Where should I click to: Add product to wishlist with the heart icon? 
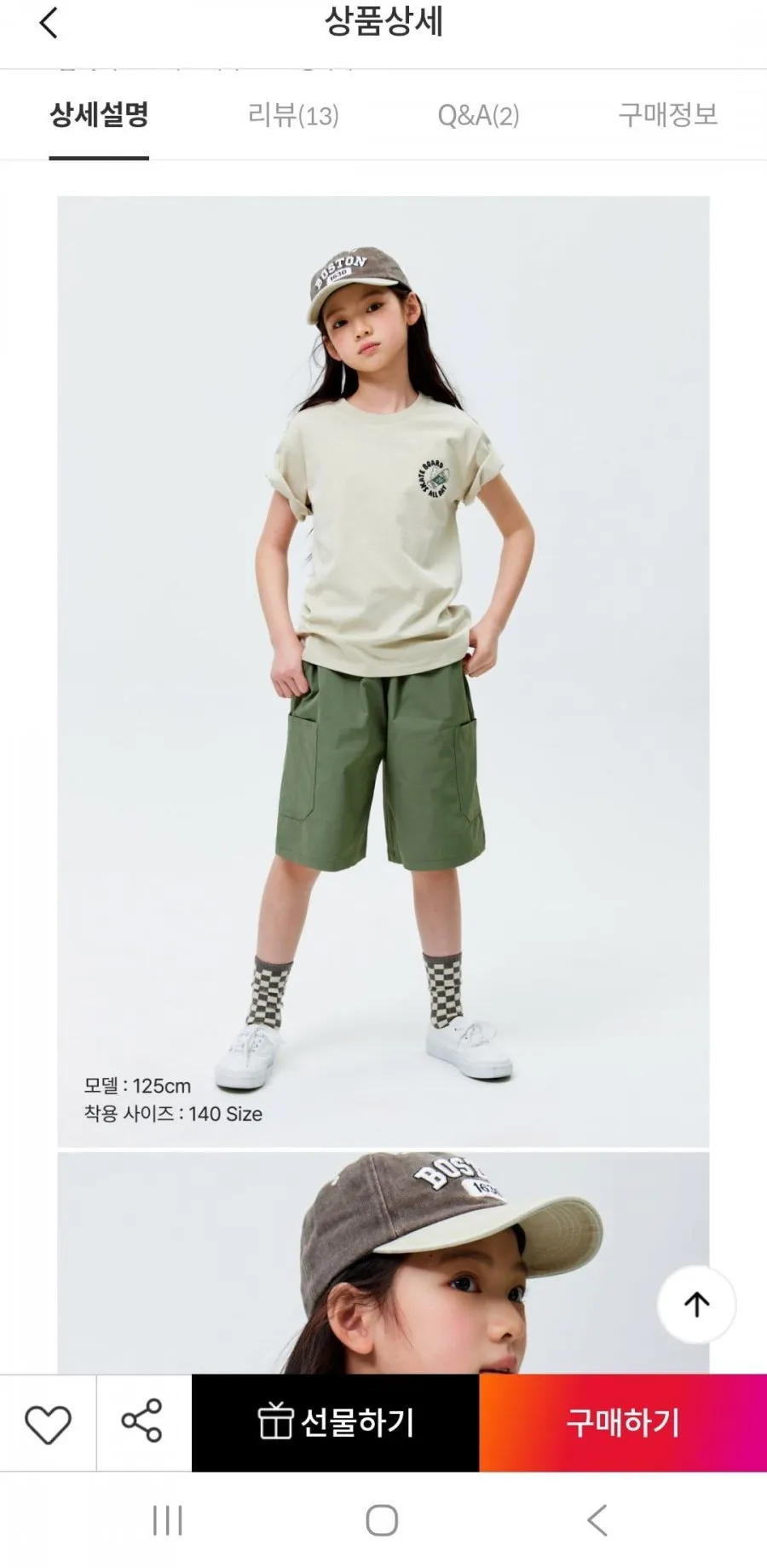[48, 1424]
